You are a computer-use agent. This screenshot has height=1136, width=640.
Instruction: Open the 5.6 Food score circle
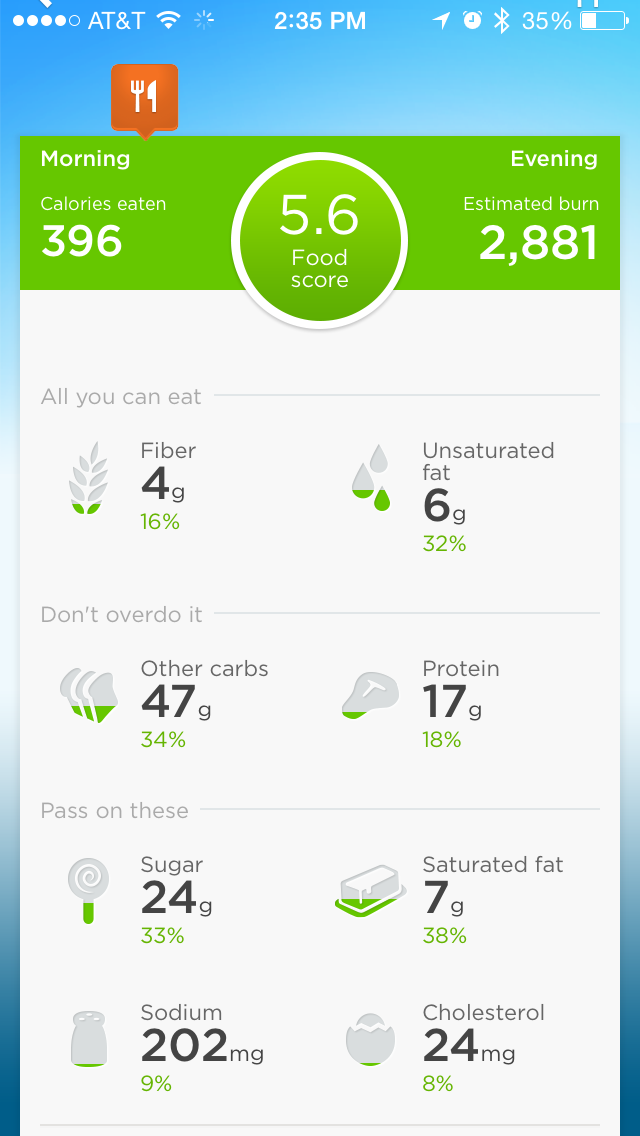(x=320, y=241)
